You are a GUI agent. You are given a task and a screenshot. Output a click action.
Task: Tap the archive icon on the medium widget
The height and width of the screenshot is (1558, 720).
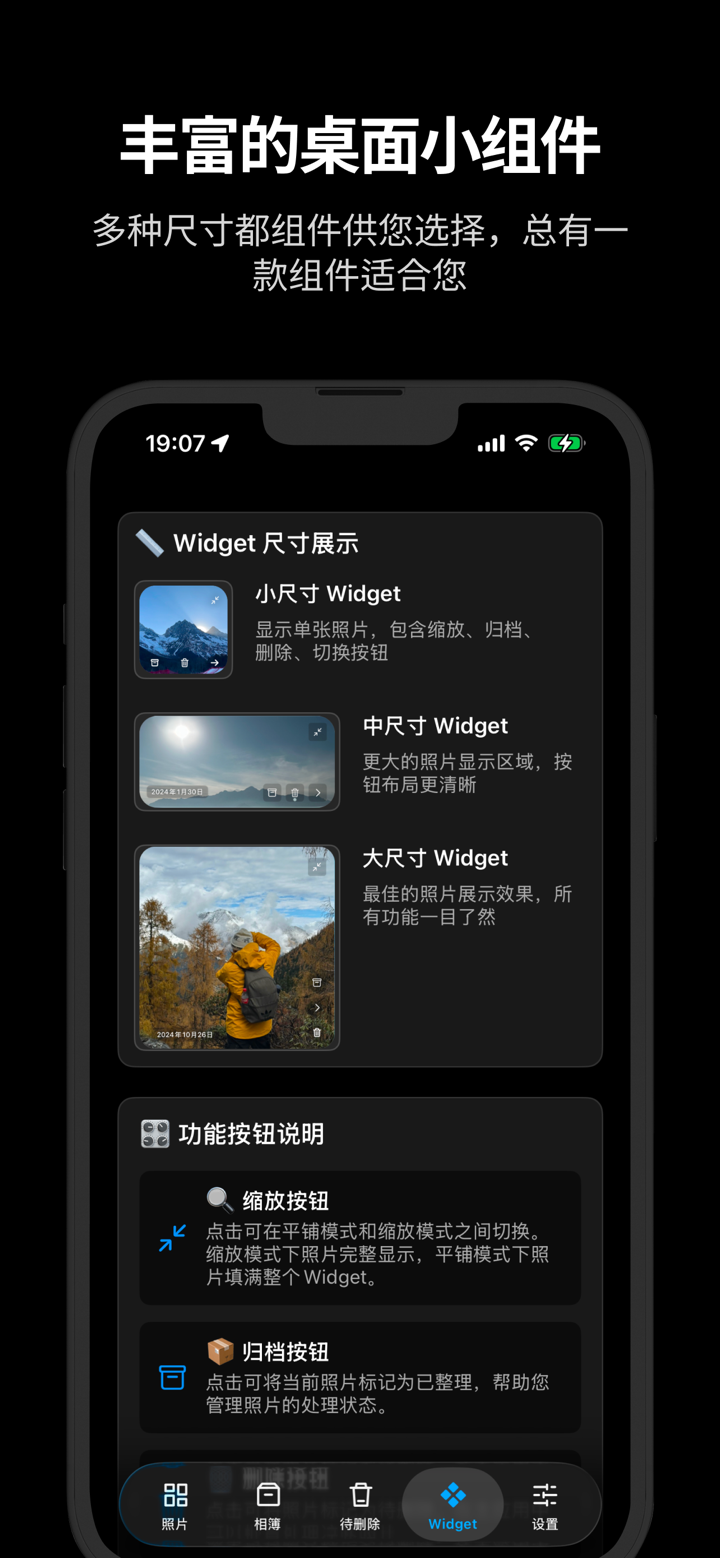[272, 792]
